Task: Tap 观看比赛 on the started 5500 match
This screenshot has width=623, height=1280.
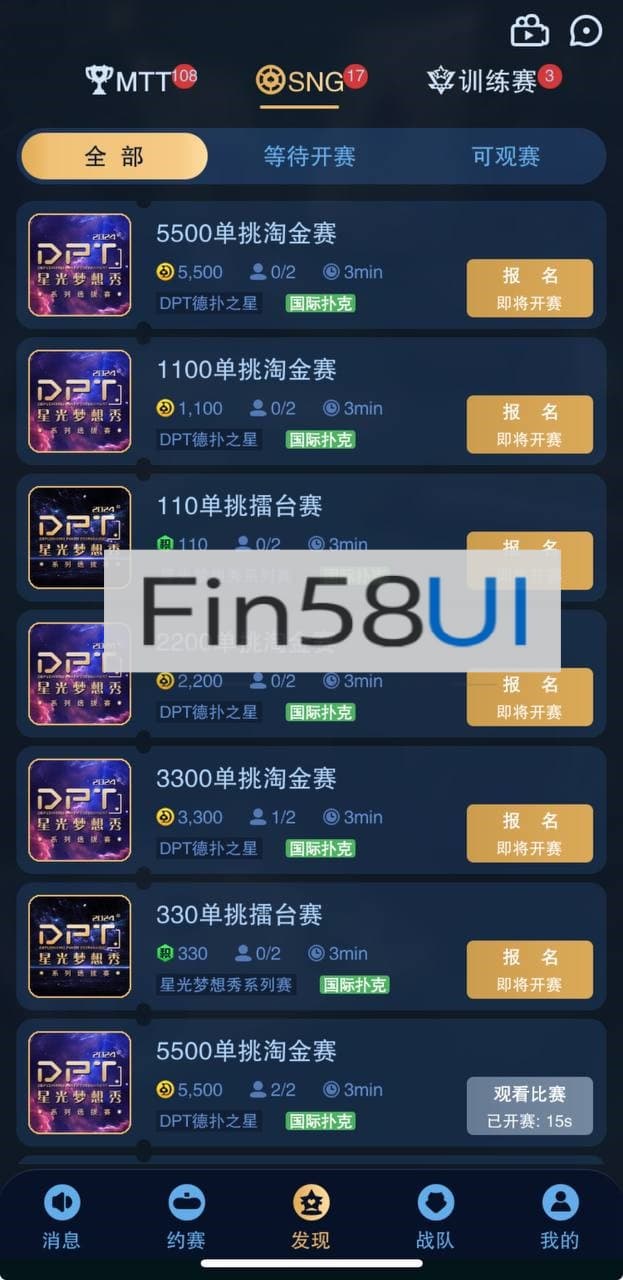Action: coord(529,1105)
